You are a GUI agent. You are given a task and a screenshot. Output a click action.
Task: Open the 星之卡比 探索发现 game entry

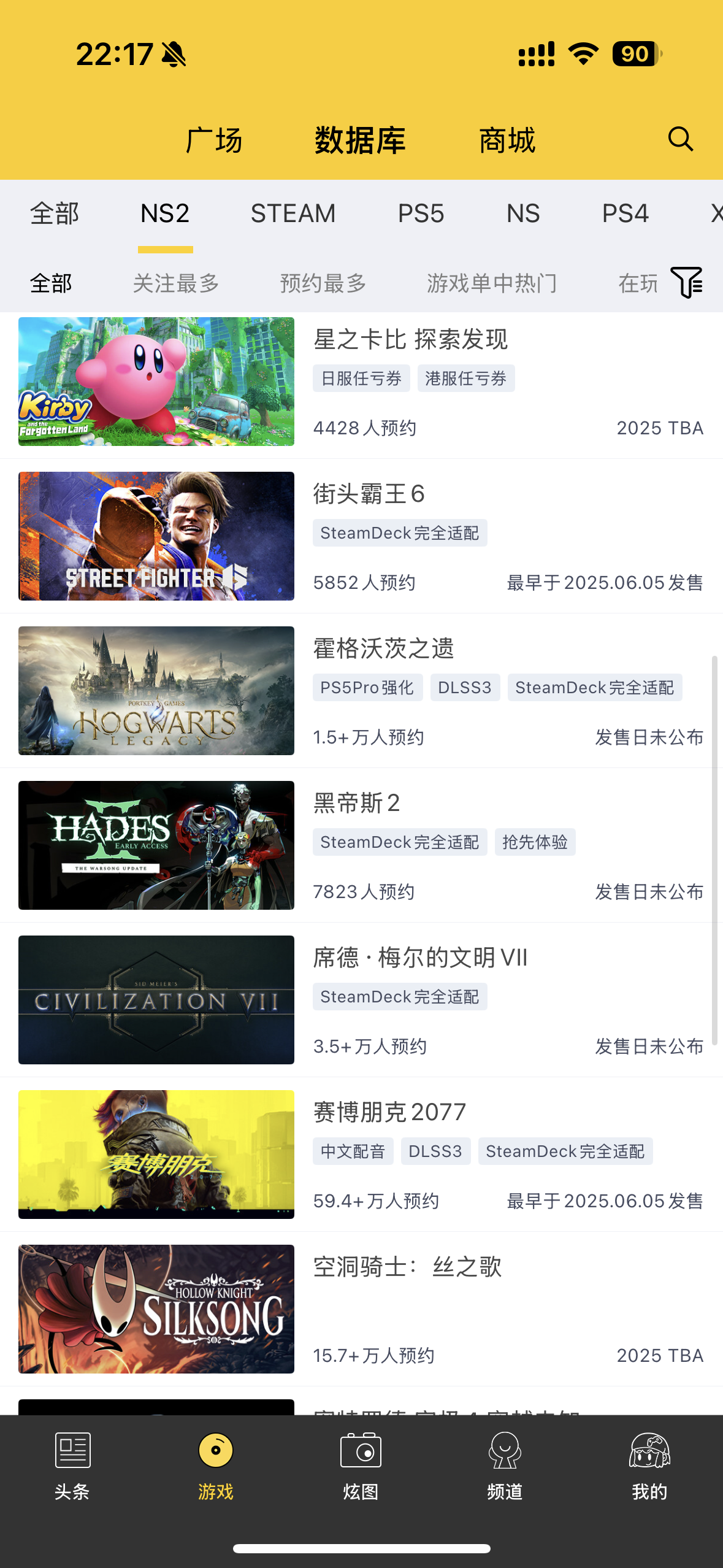(410, 339)
